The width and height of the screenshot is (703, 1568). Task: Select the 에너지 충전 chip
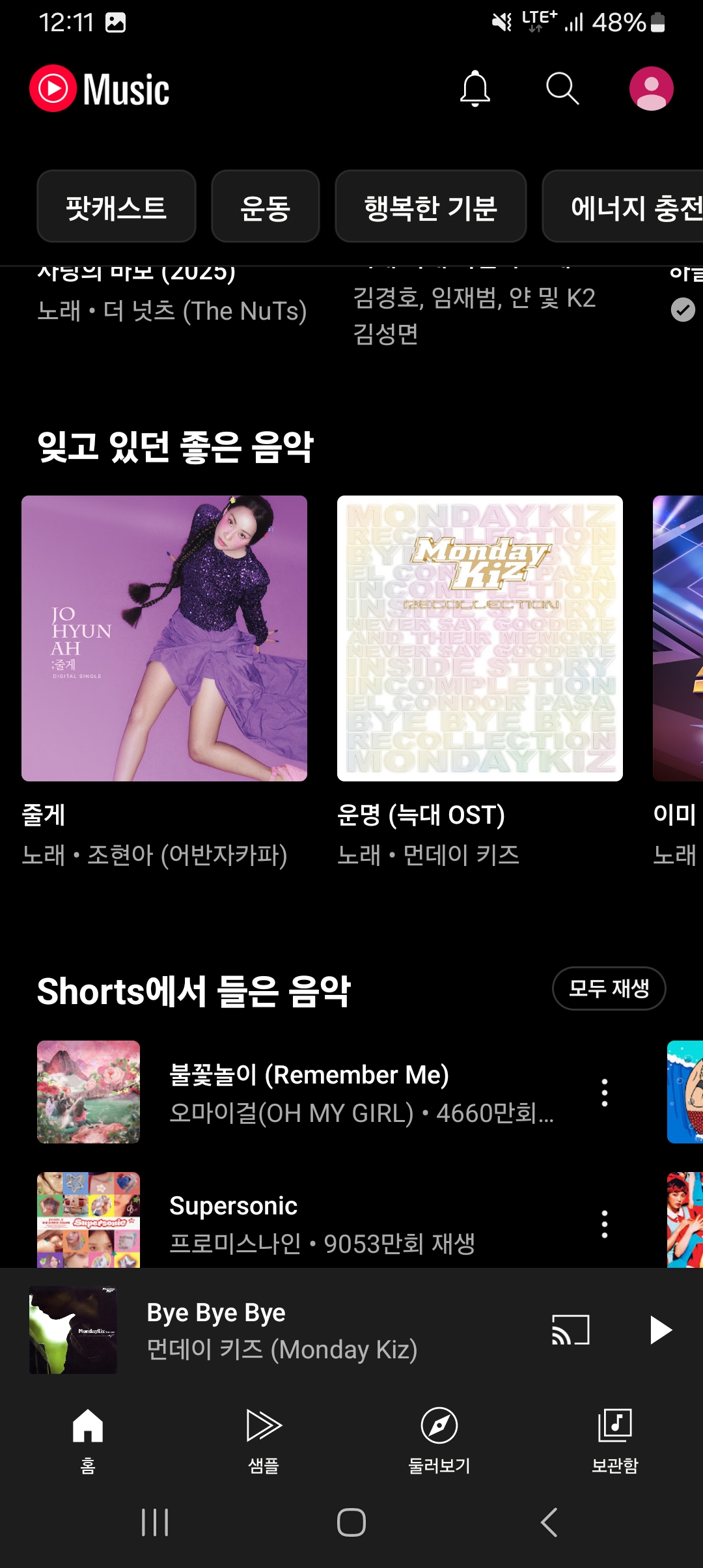click(x=623, y=207)
